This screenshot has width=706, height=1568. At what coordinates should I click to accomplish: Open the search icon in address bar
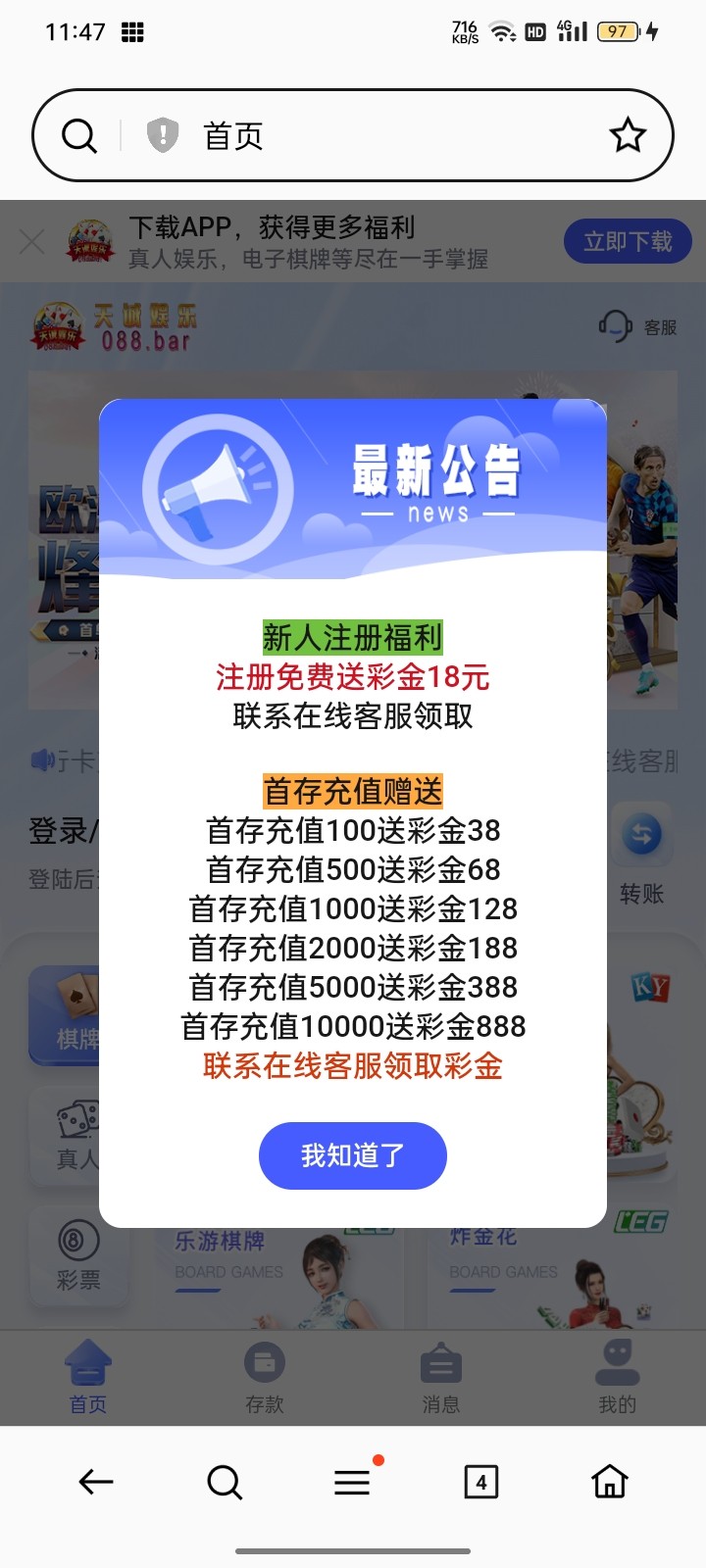pos(79,135)
